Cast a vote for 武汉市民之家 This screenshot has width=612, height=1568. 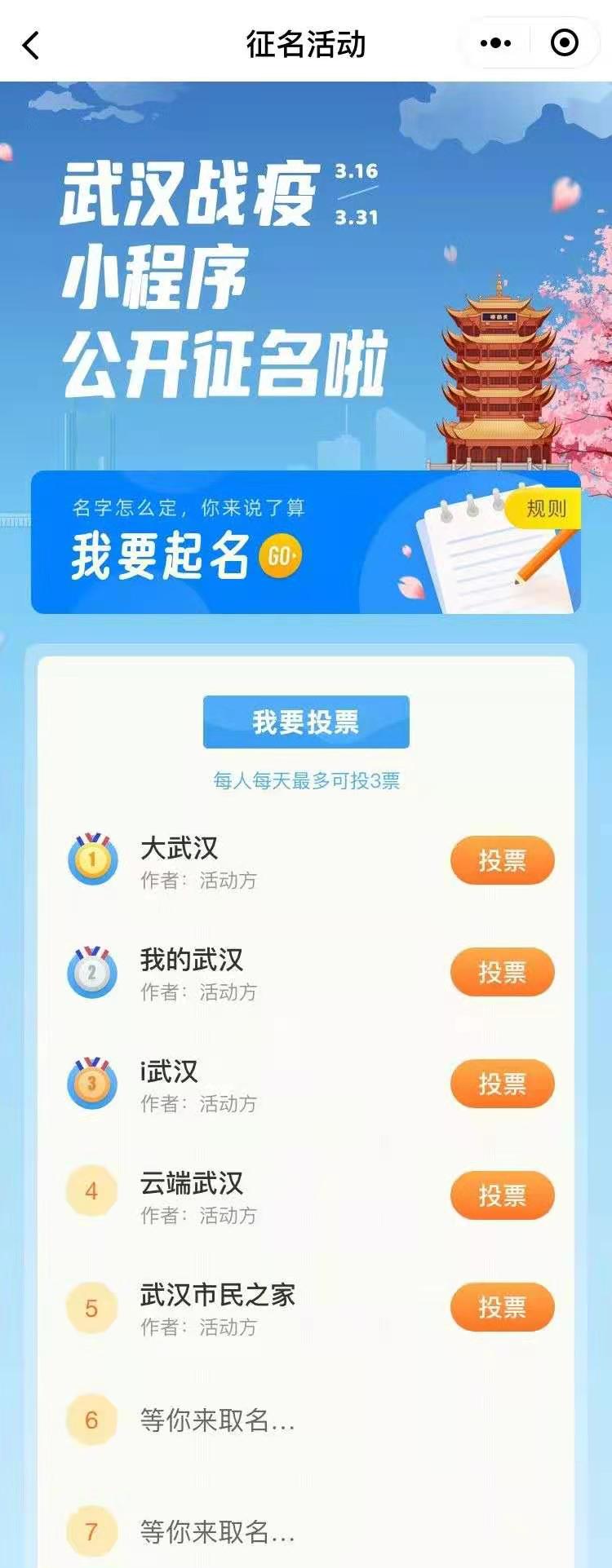click(502, 1307)
